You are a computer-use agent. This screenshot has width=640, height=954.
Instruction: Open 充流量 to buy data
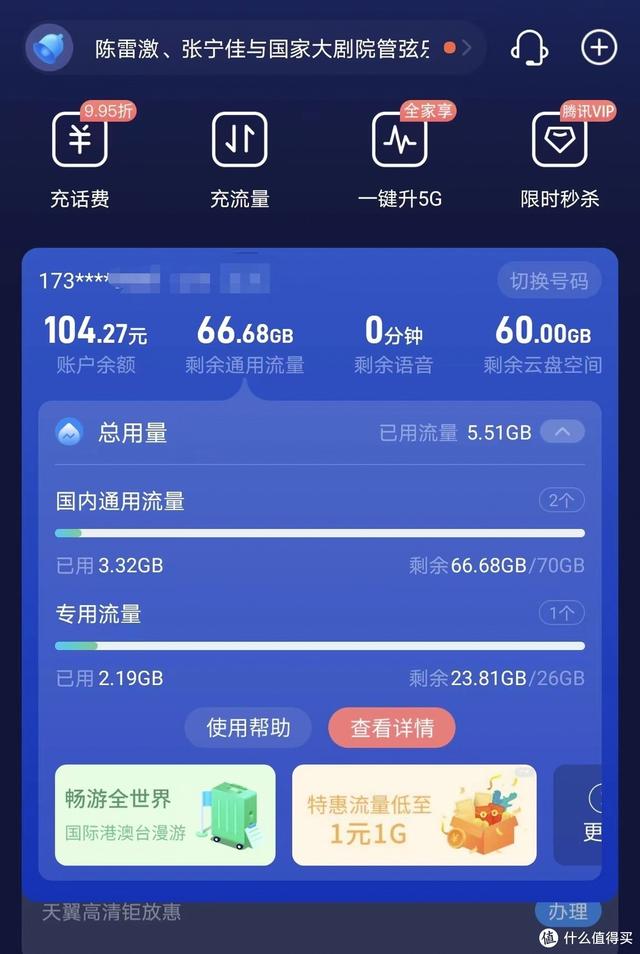239,158
